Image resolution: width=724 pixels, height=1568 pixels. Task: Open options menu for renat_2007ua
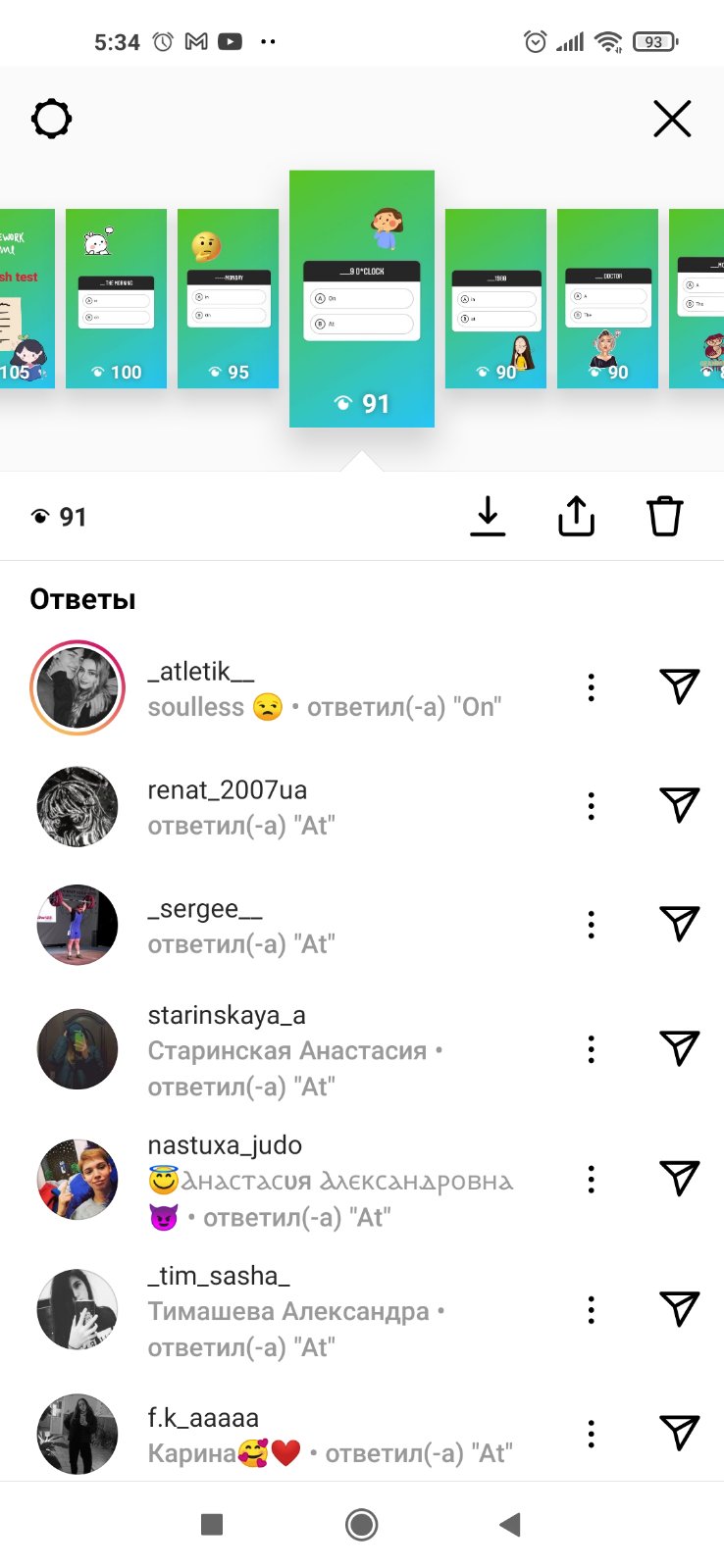pyautogui.click(x=591, y=806)
